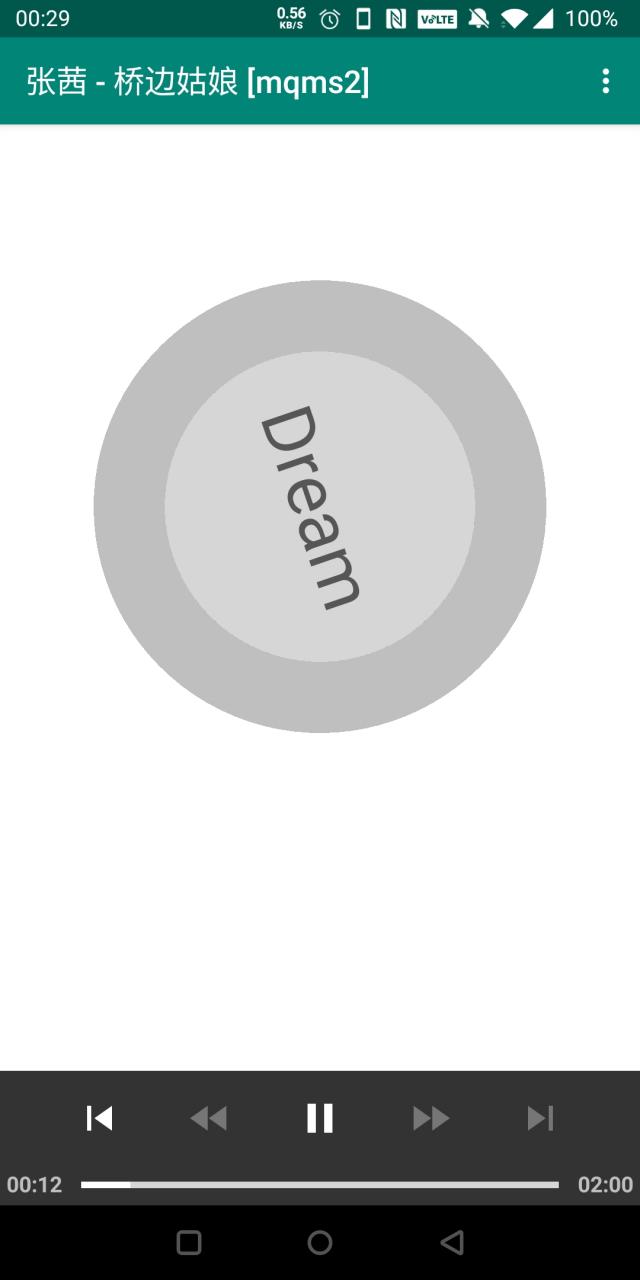This screenshot has width=640, height=1280.
Task: Fast forward the current song
Action: click(431, 1118)
